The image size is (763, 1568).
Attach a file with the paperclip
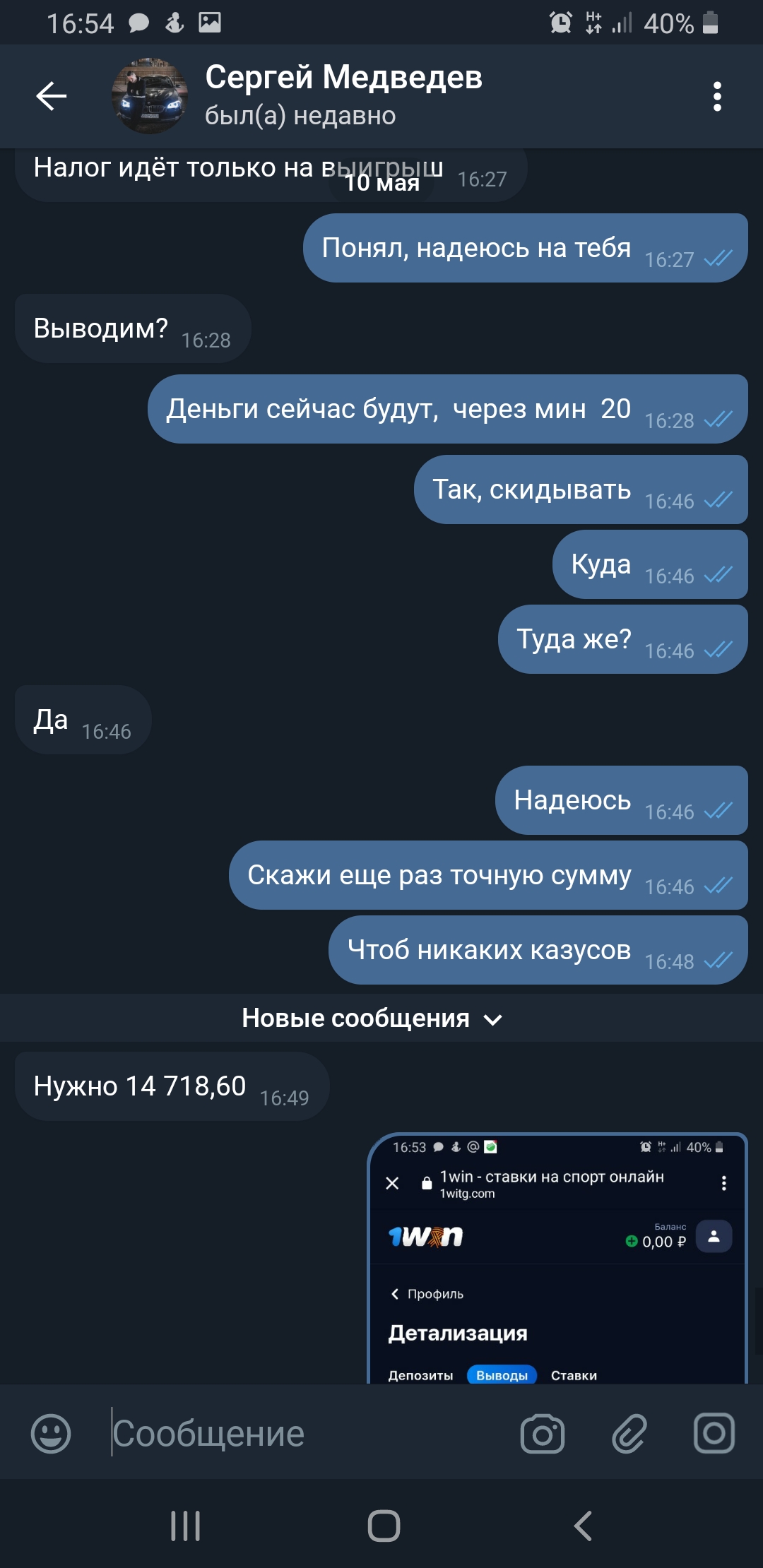(x=629, y=1433)
